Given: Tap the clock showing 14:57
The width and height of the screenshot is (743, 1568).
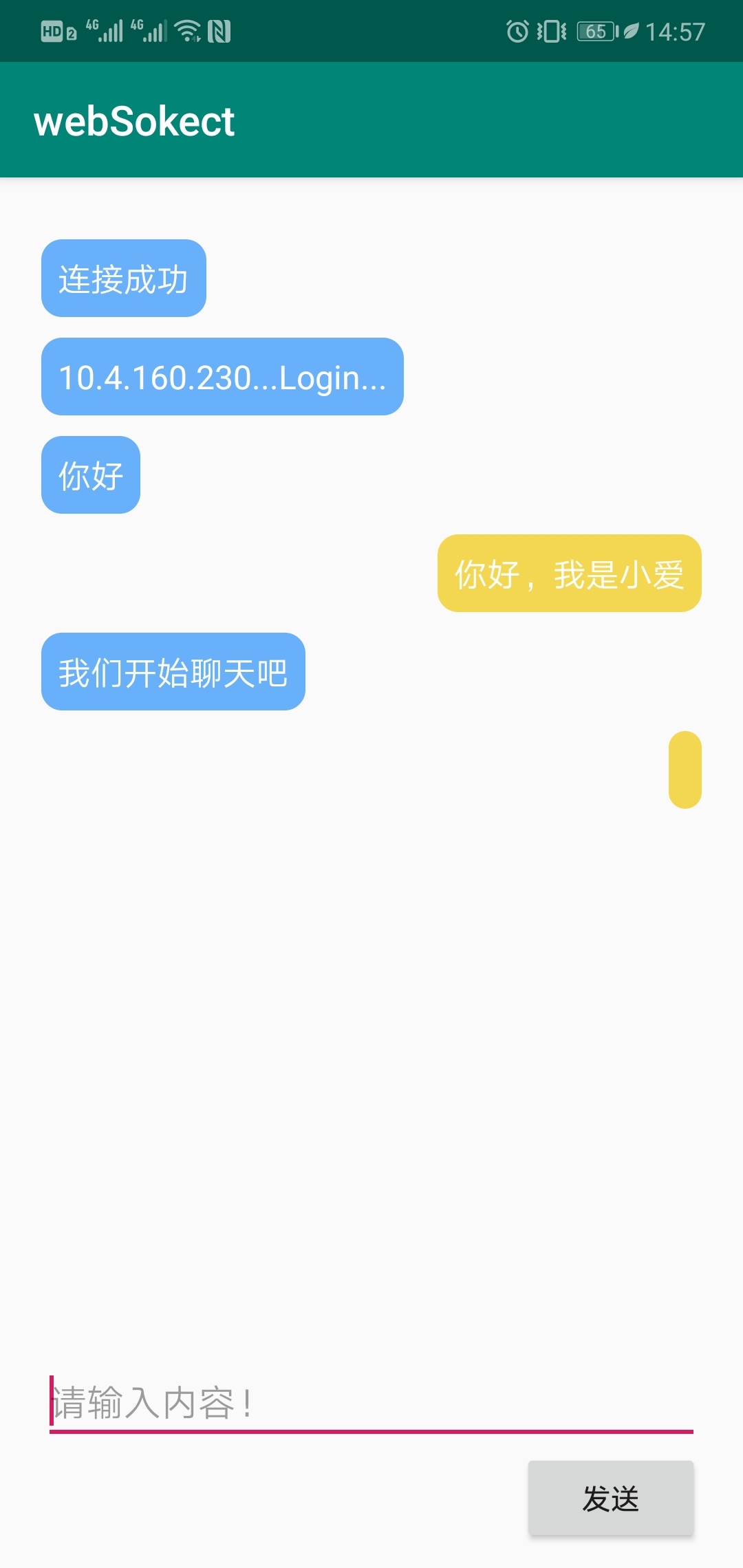Looking at the screenshot, I should coord(677,30).
